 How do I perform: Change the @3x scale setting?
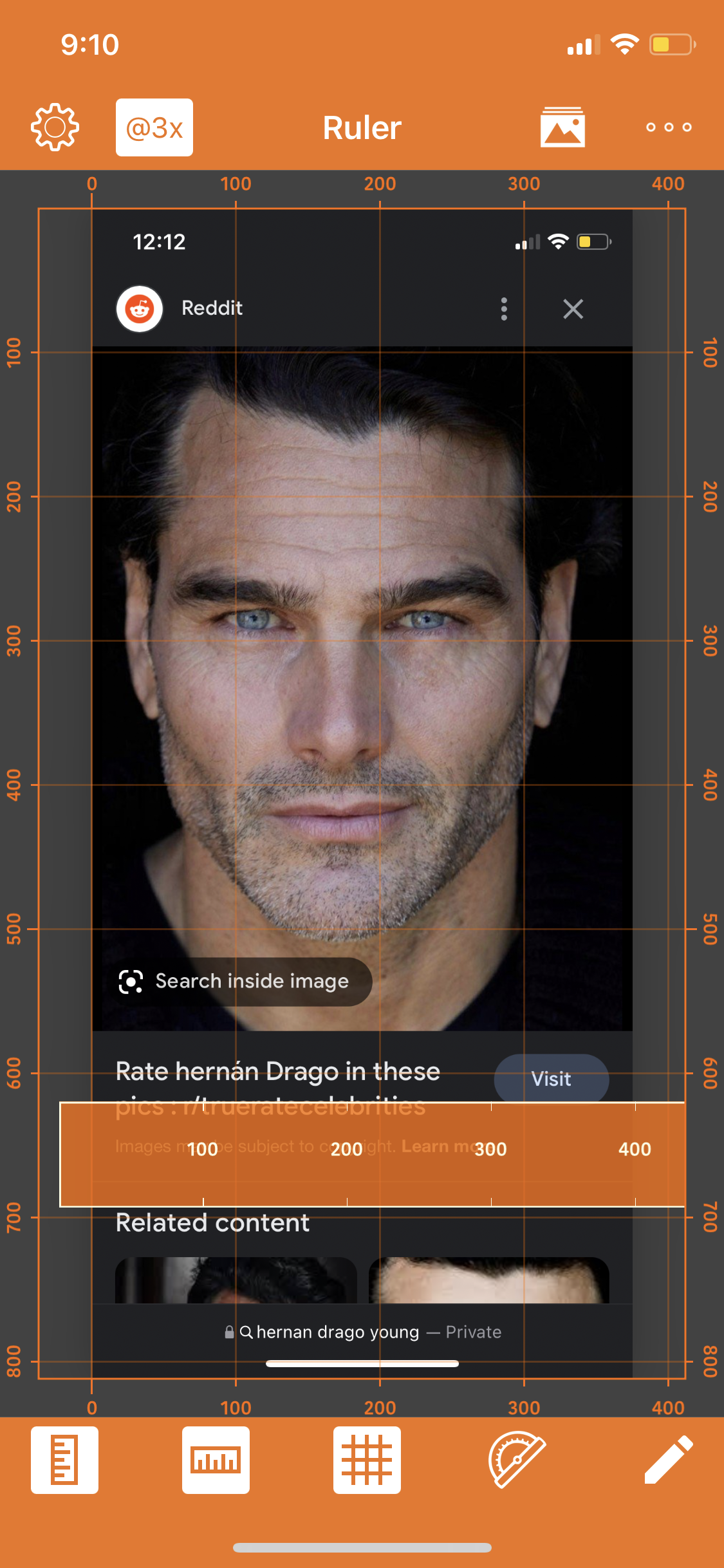point(154,127)
